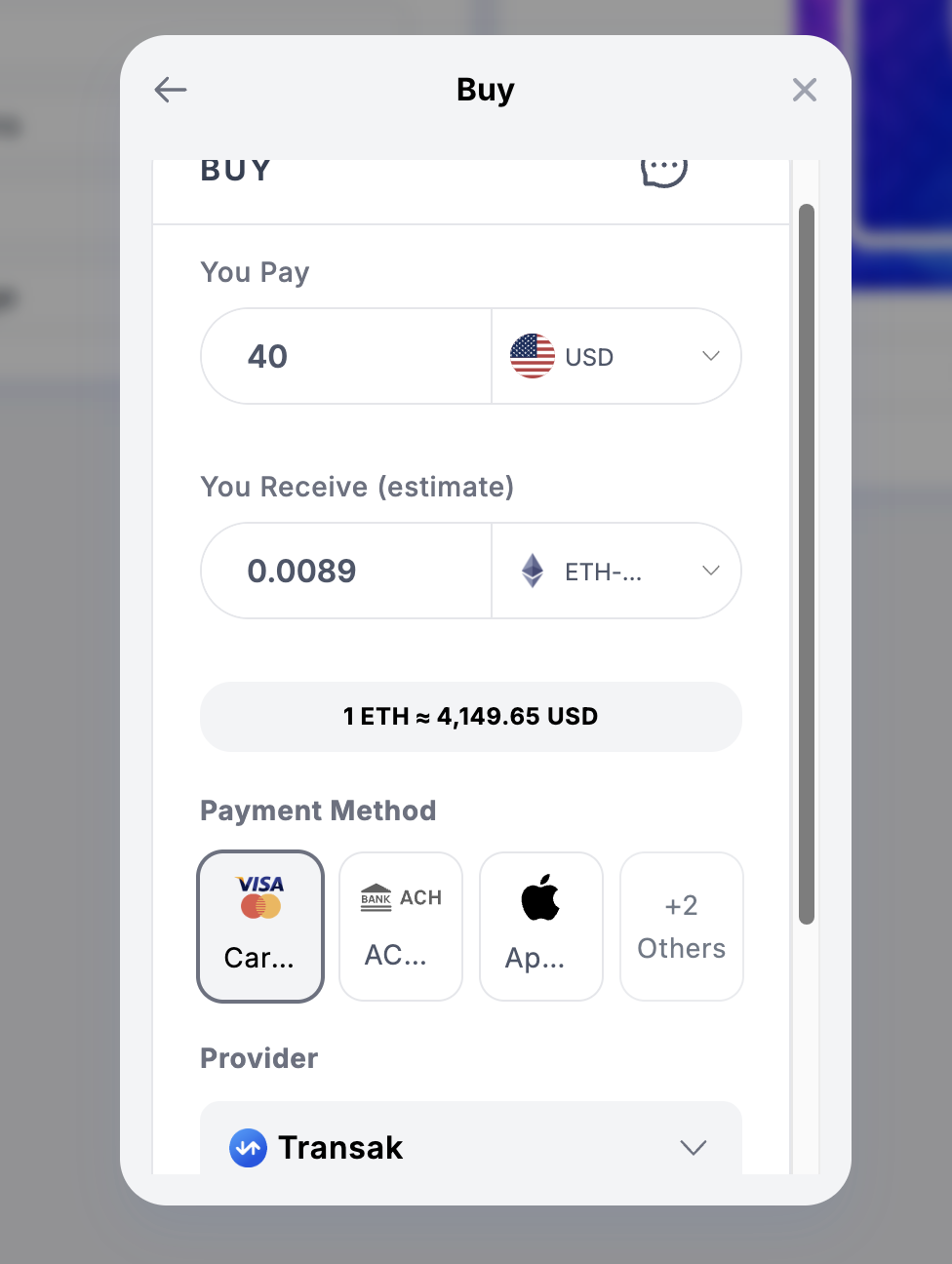Open the ETH crypto asset dropdown
Screen dimensions: 952x1264
coord(615,571)
